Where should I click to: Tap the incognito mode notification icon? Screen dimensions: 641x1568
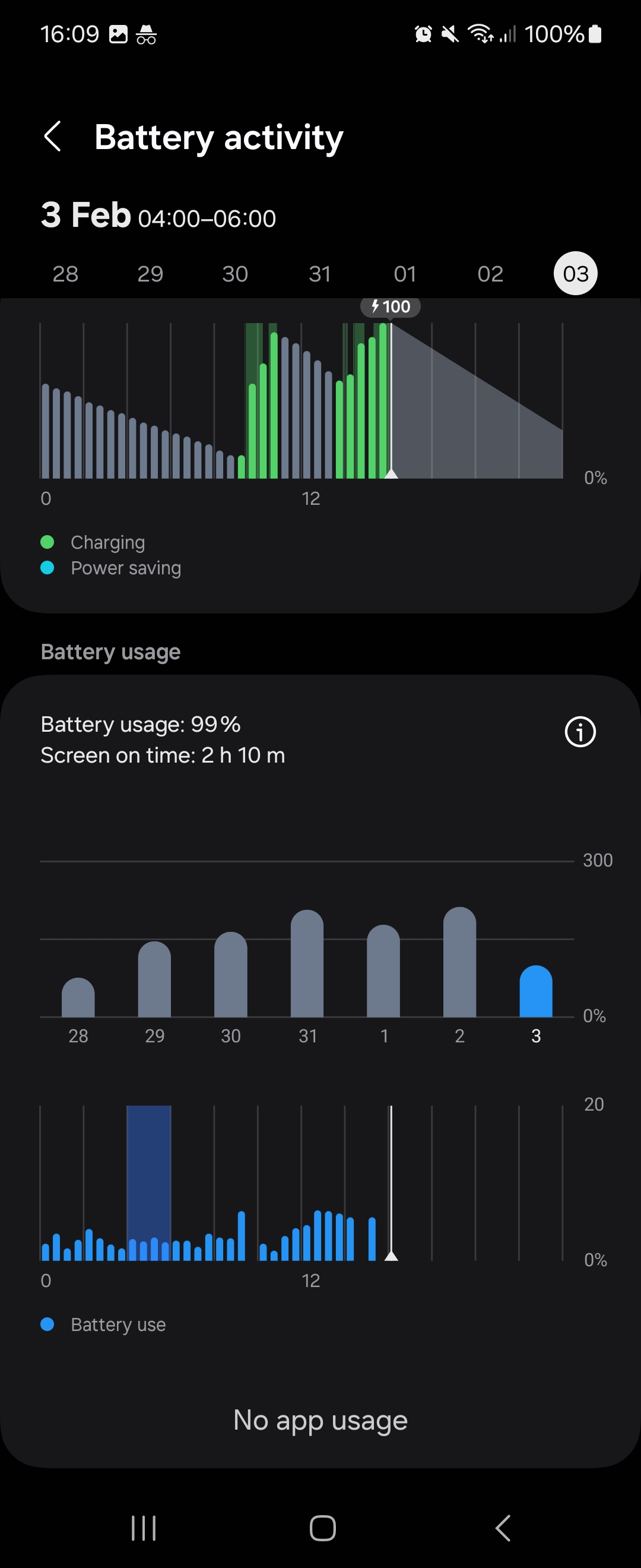click(x=146, y=34)
